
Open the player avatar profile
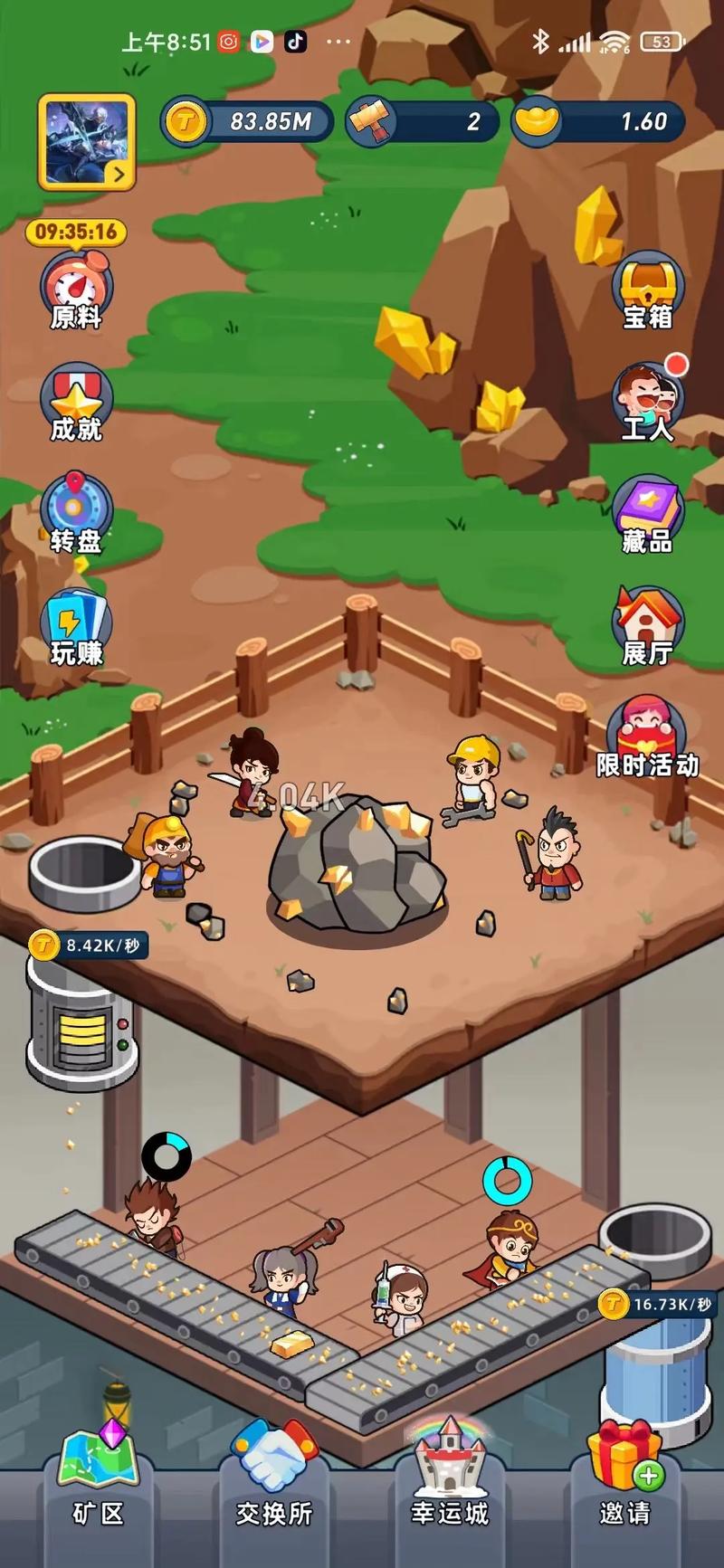tap(86, 142)
